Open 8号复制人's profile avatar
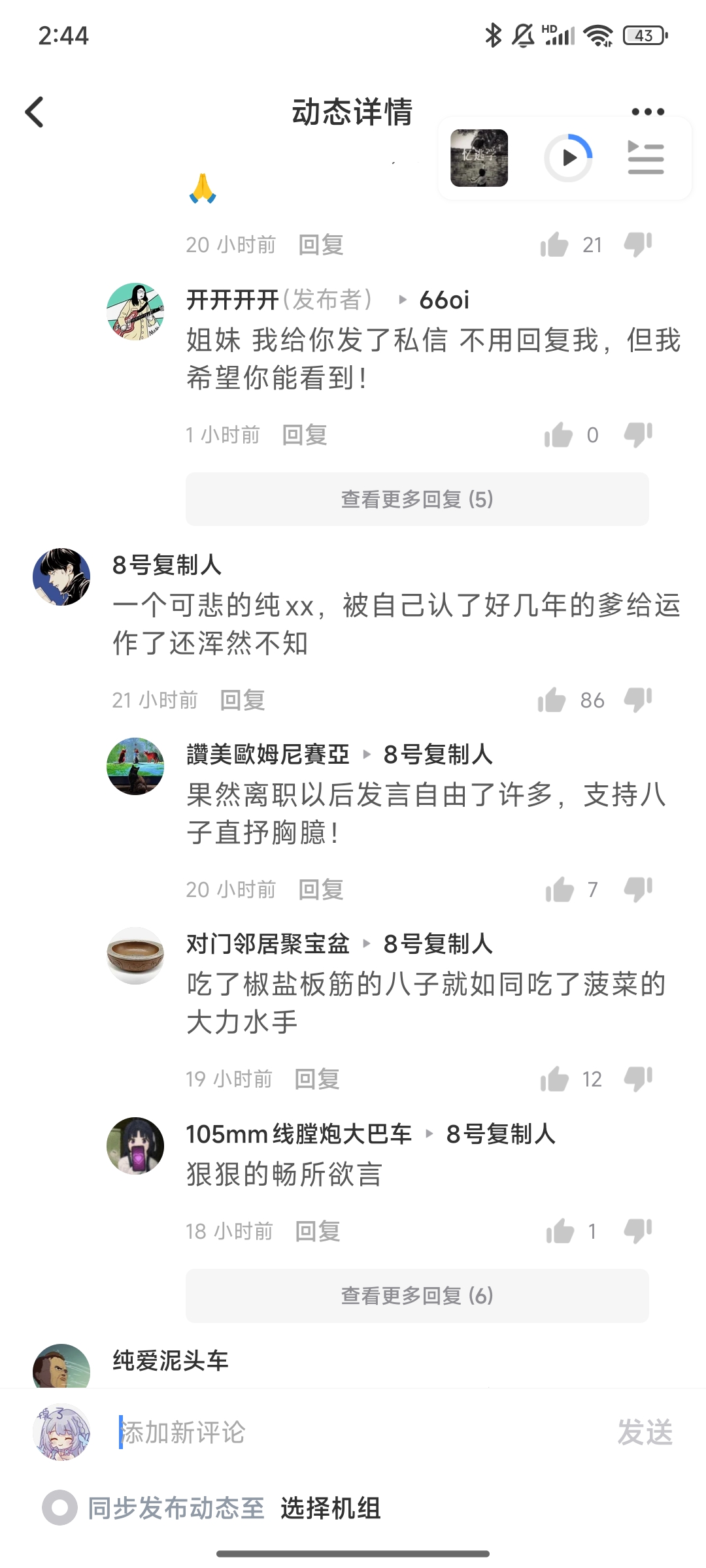The image size is (706, 1568). point(61,577)
